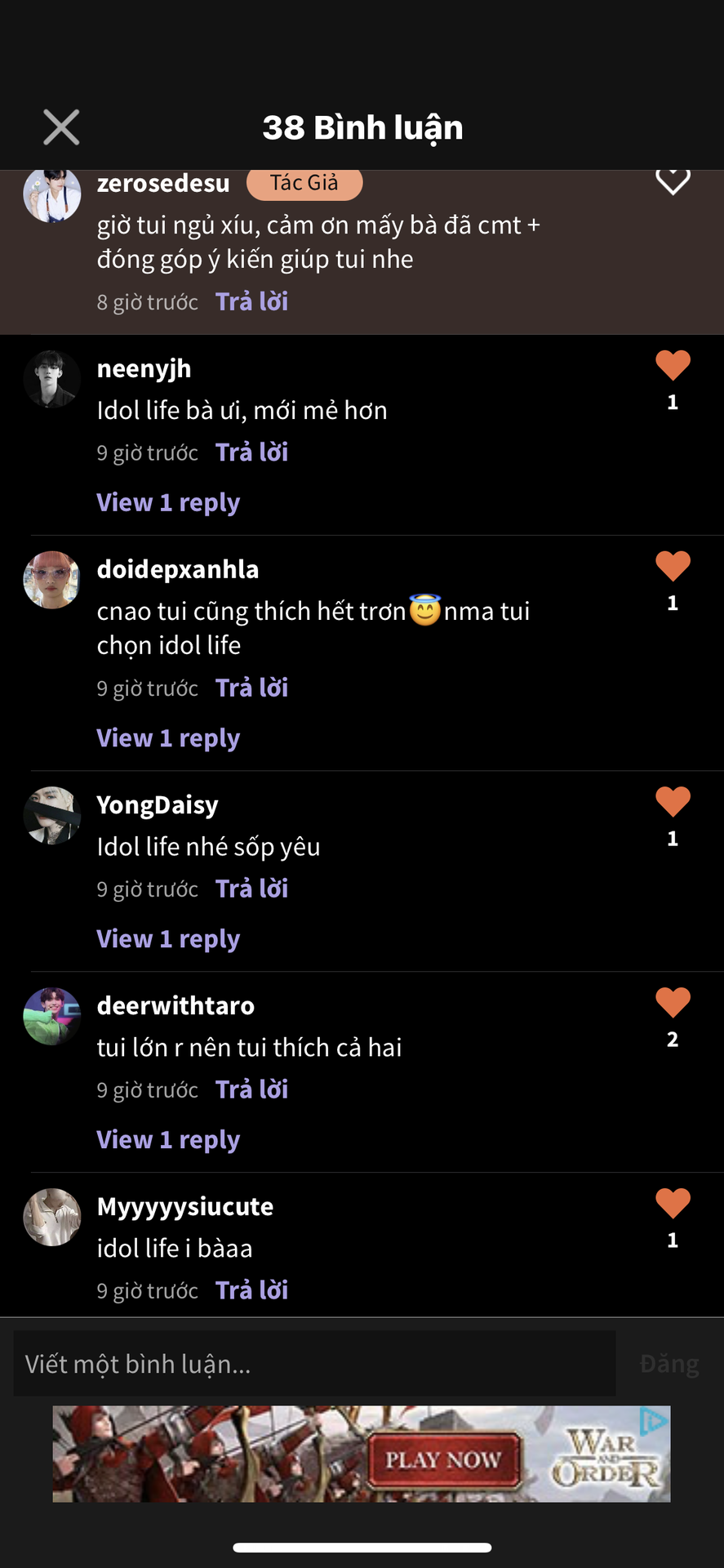
Task: Show the reply under YongDaisy's comment
Action: [x=168, y=938]
